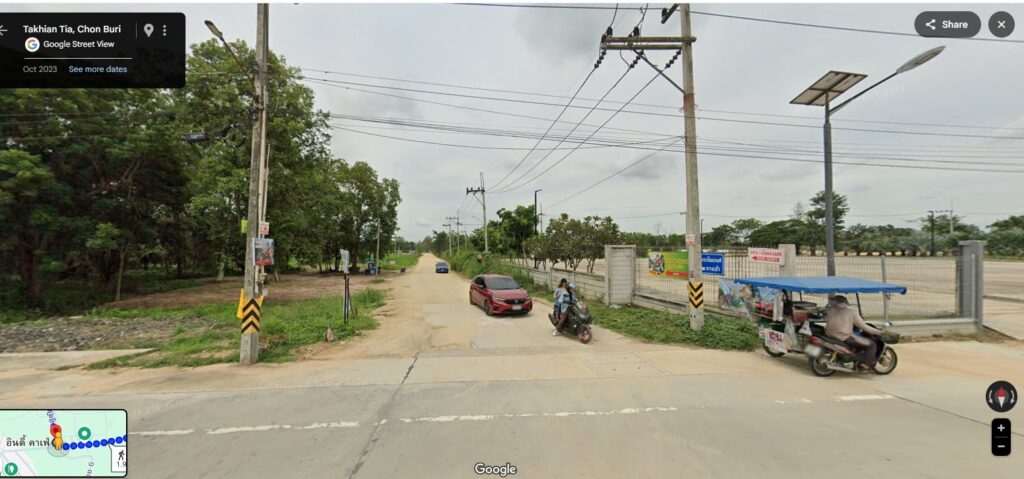
Task: Tap the compass to reset orientation
Action: (1000, 396)
